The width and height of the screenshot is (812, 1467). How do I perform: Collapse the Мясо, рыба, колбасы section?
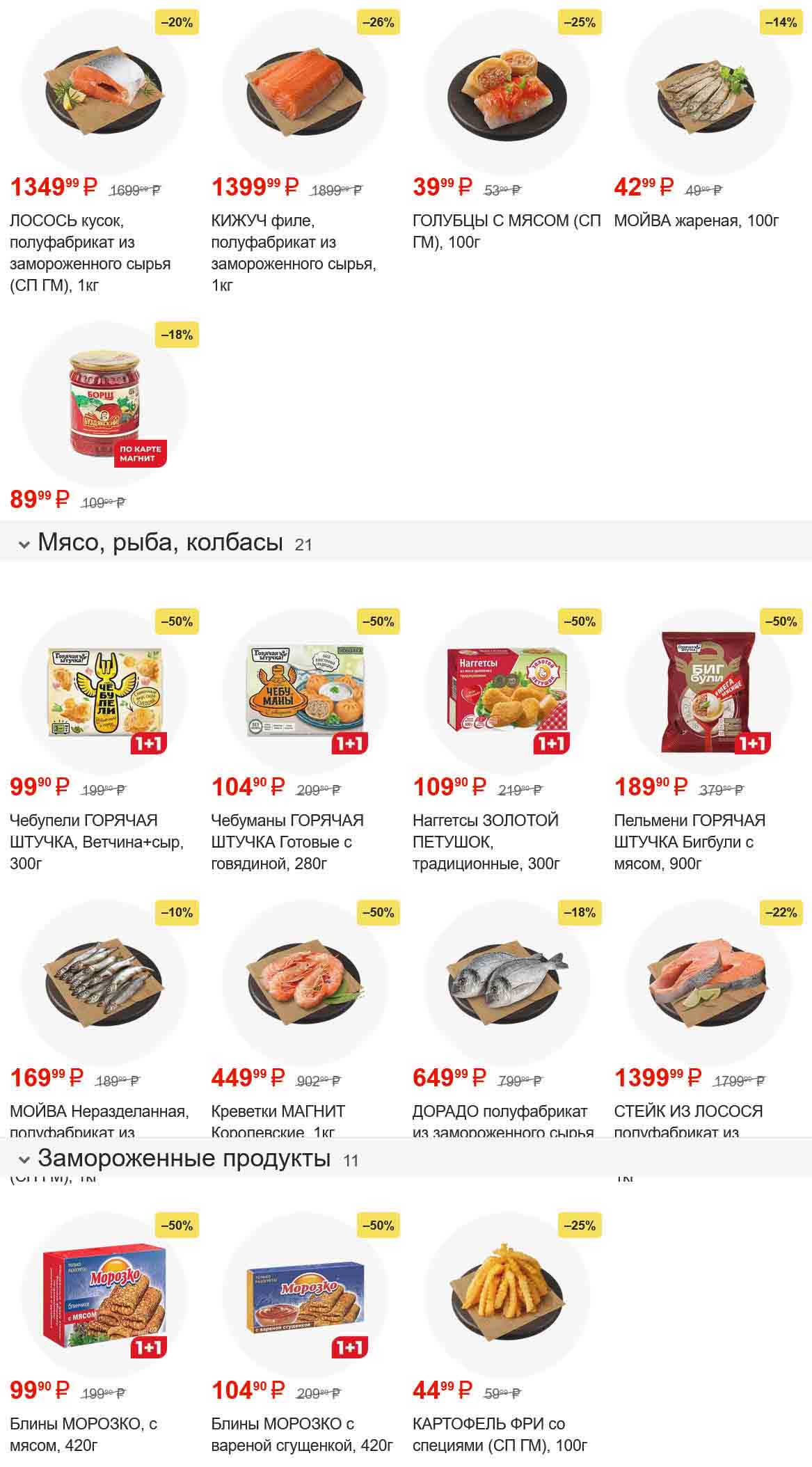click(24, 544)
